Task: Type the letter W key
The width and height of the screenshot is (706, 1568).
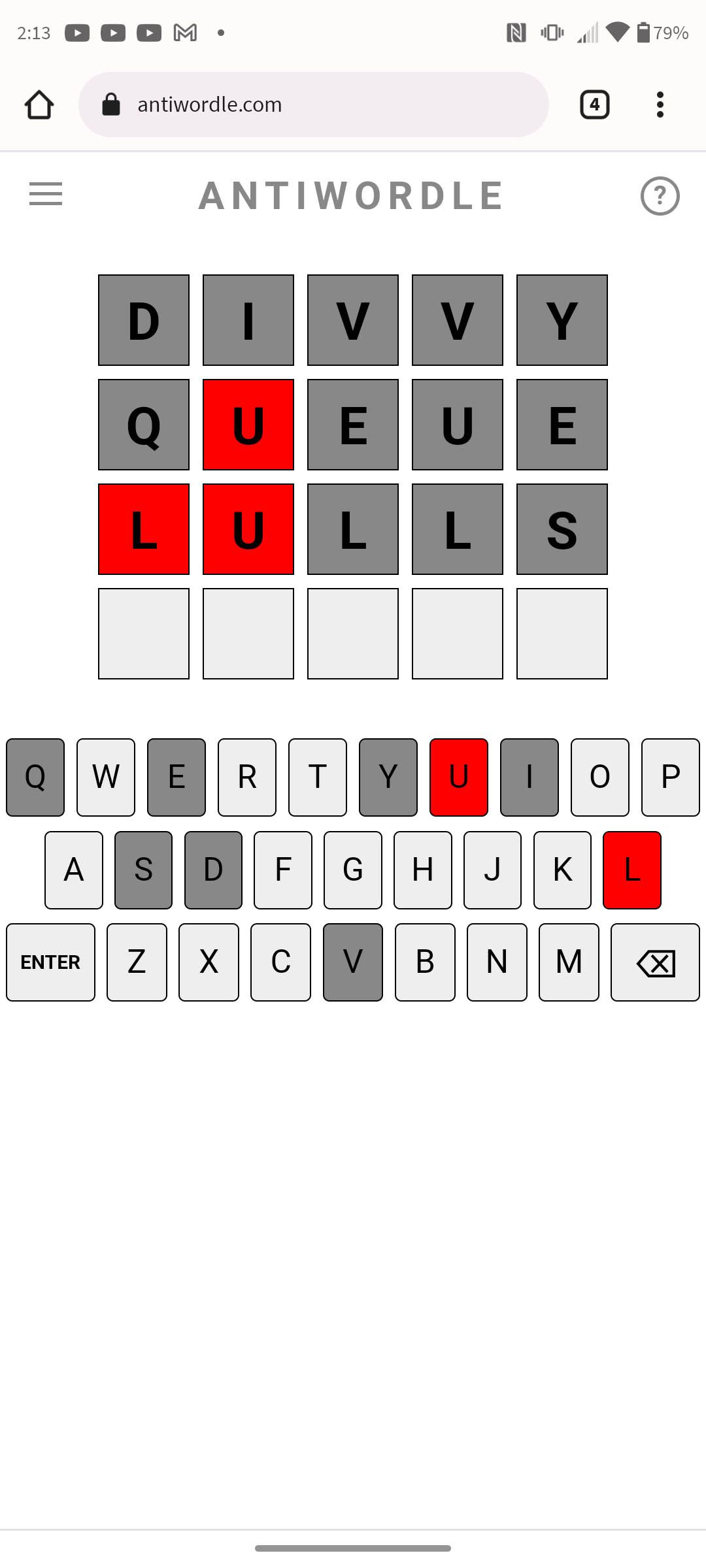Action: pyautogui.click(x=106, y=777)
